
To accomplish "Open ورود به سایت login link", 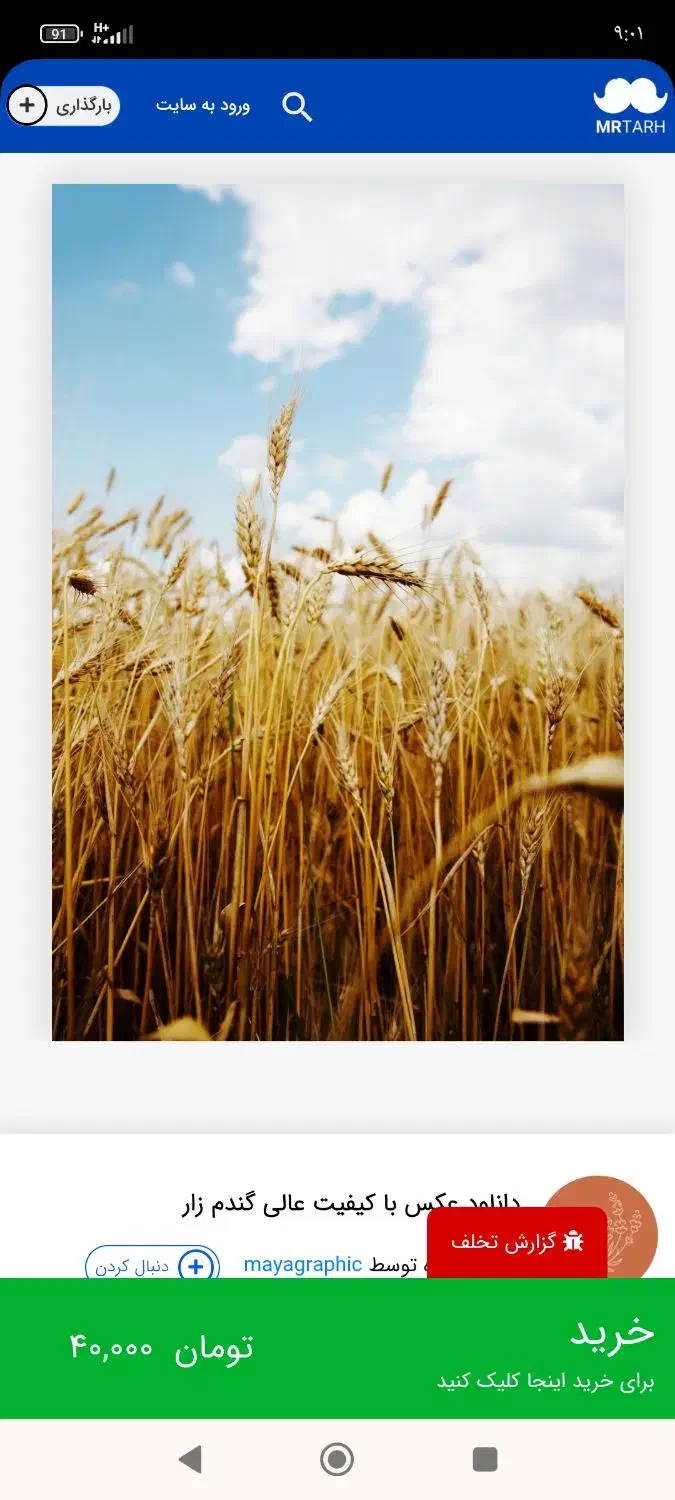I will tap(203, 105).
